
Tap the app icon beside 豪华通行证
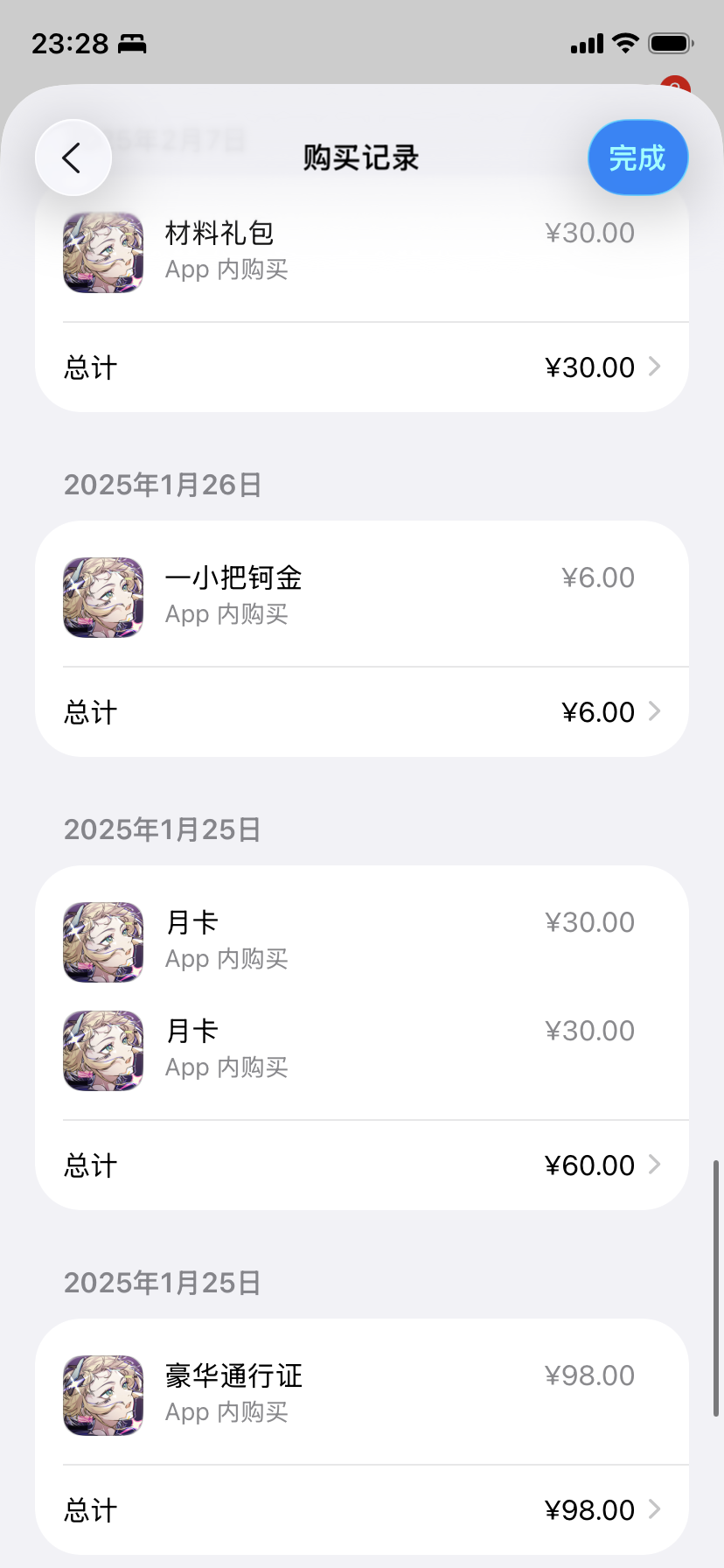[x=103, y=1396]
